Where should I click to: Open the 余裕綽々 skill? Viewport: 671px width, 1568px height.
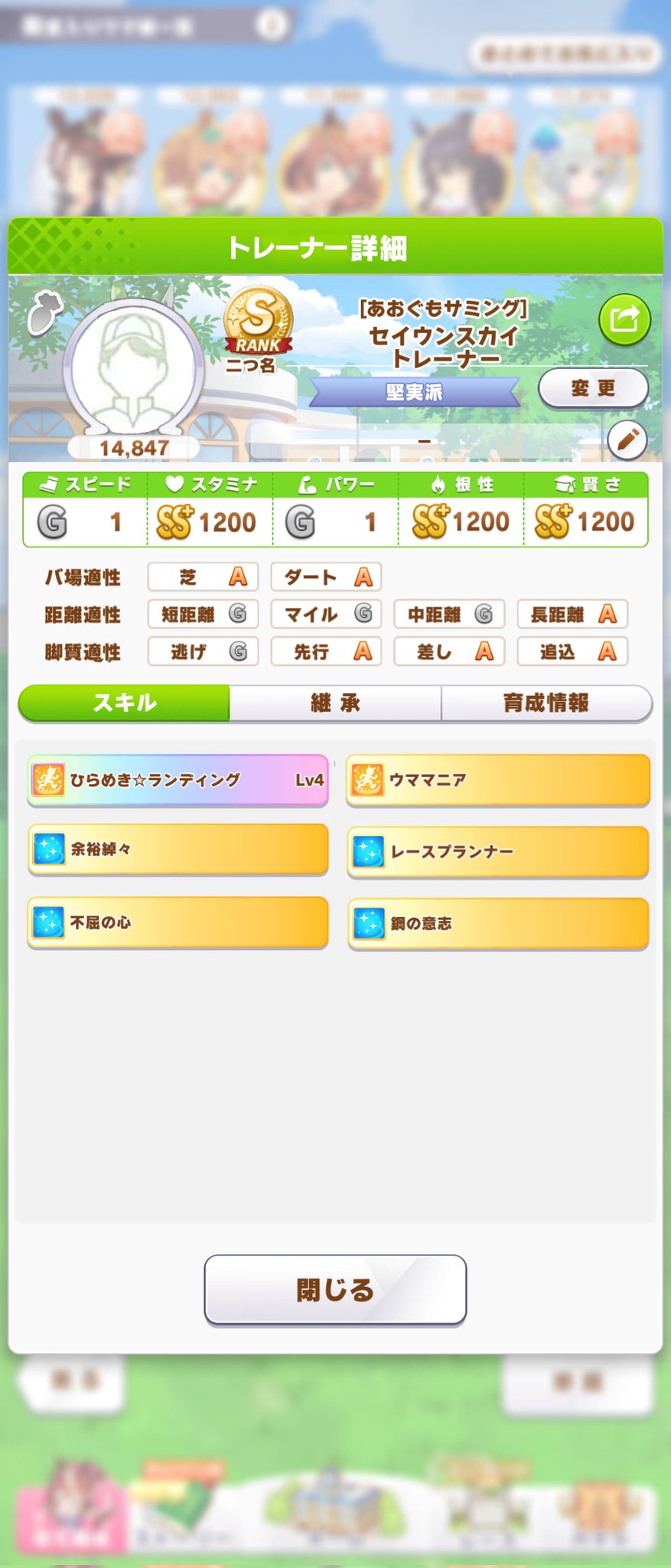pyautogui.click(x=178, y=849)
